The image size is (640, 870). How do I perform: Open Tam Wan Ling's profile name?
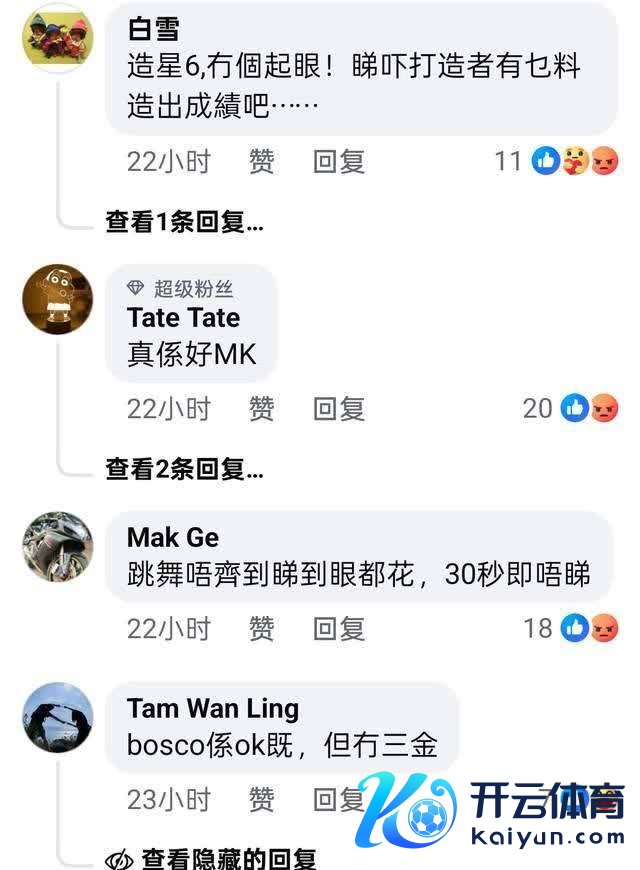212,709
